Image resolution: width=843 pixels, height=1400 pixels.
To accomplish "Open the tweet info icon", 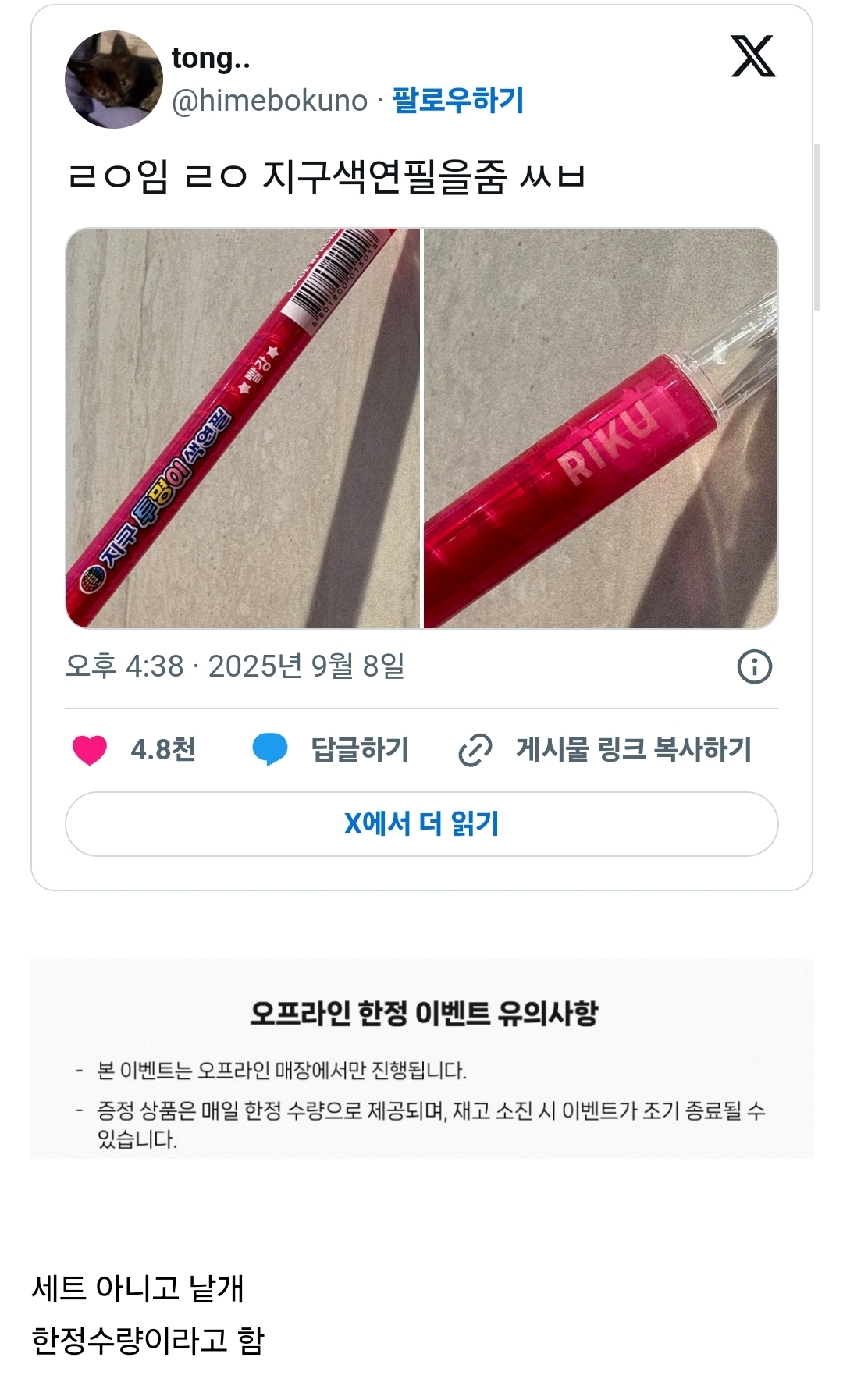I will 754,666.
